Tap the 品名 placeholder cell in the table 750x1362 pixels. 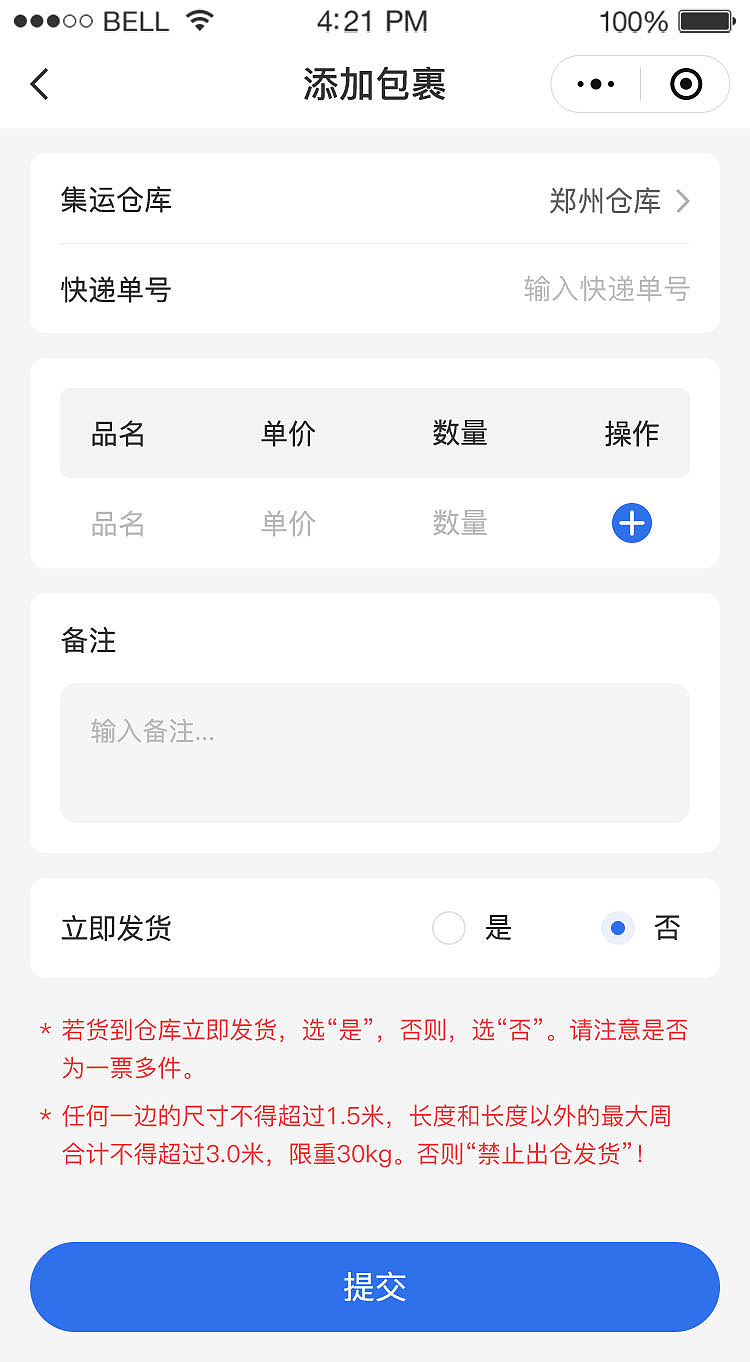point(118,523)
